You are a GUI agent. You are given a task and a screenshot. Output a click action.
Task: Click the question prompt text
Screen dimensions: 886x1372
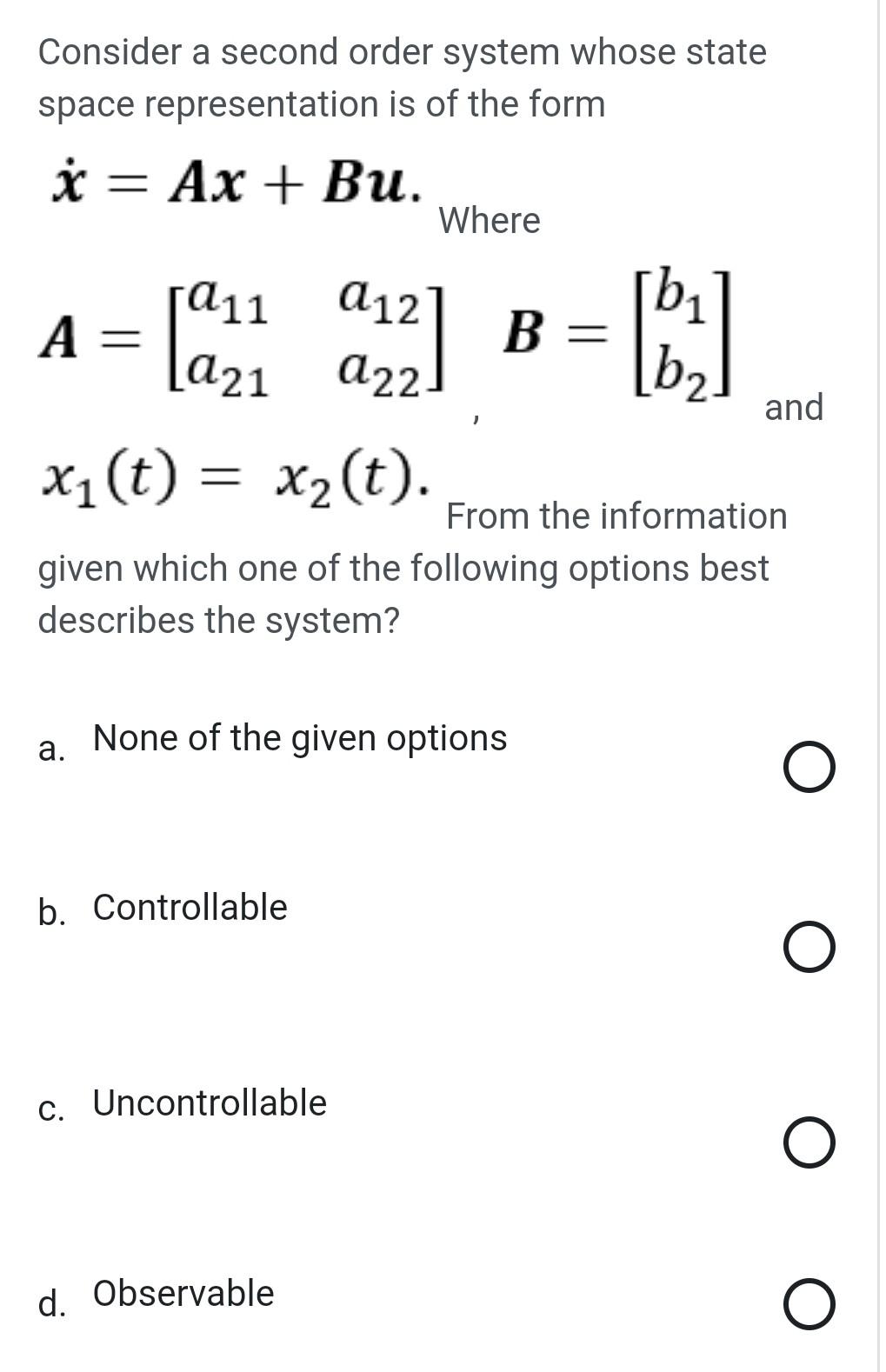pyautogui.click(x=400, y=77)
